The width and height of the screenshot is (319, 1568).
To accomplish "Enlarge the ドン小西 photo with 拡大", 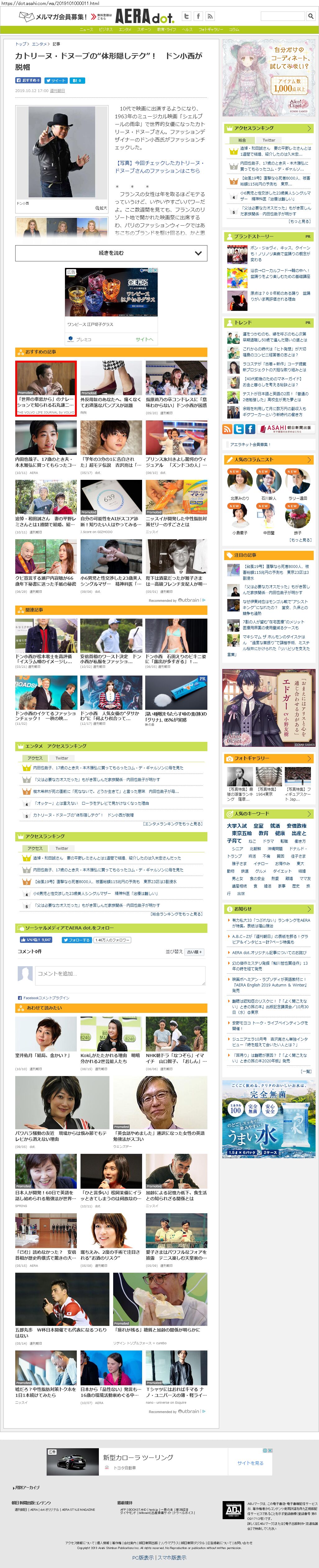I will point(101,208).
